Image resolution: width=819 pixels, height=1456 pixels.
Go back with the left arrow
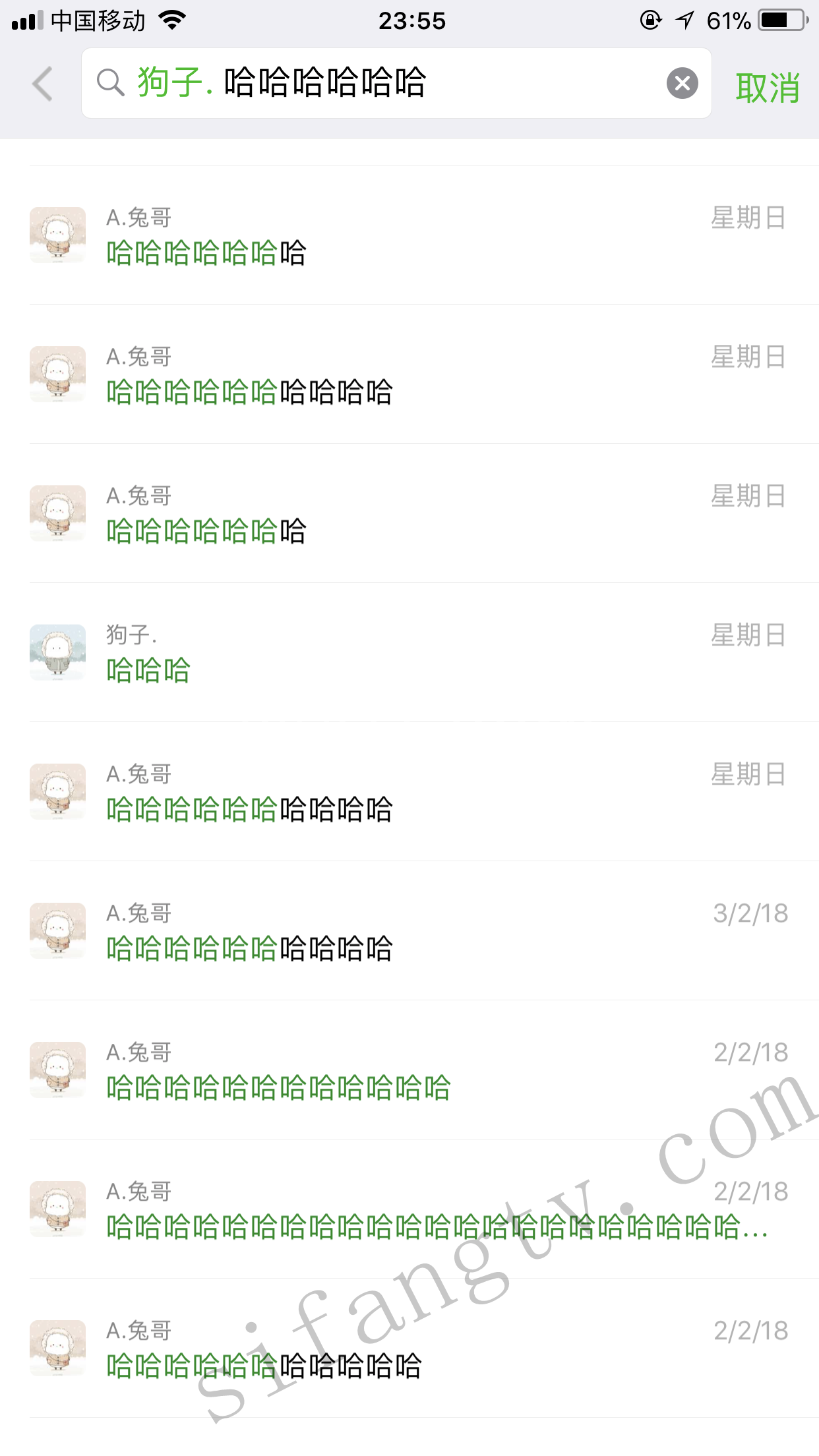(43, 84)
